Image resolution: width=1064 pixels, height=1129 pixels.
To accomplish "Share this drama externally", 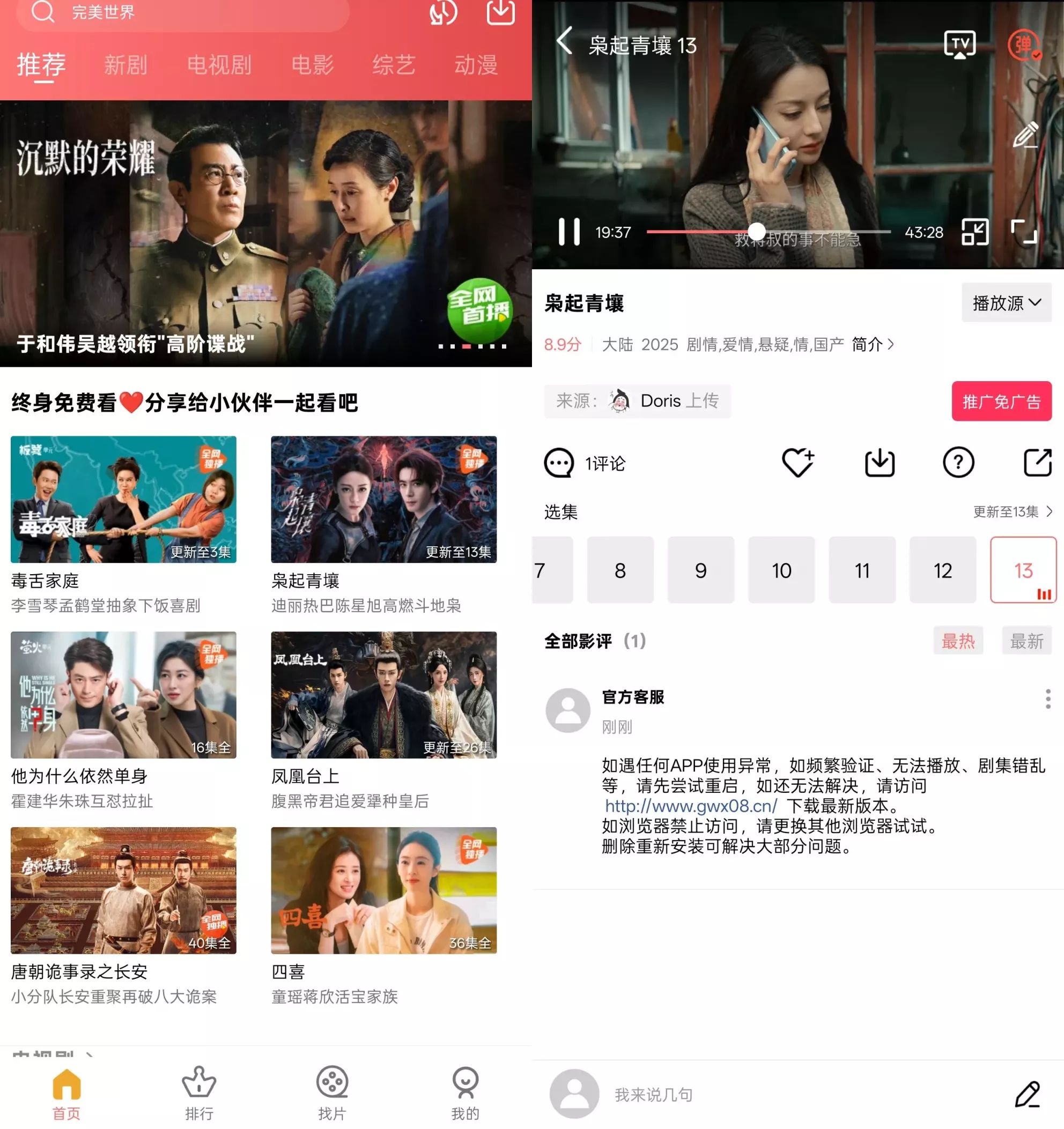I will (1037, 463).
